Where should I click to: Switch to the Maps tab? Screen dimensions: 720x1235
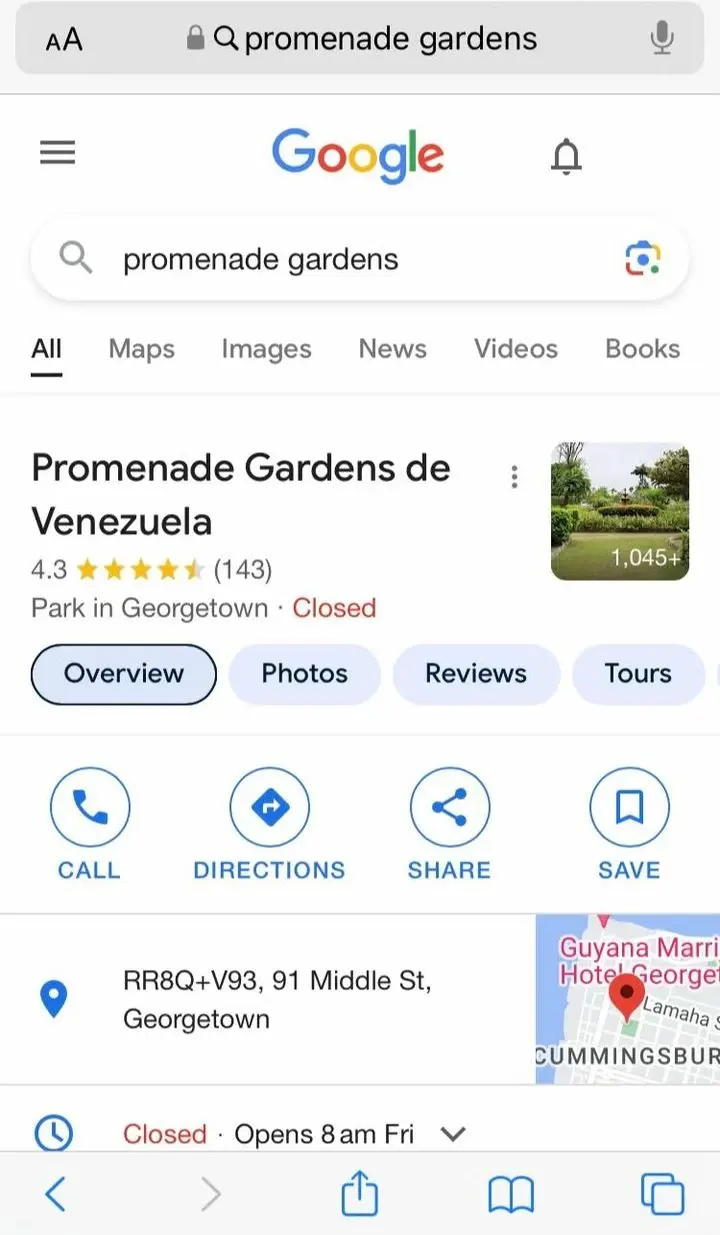click(x=141, y=349)
